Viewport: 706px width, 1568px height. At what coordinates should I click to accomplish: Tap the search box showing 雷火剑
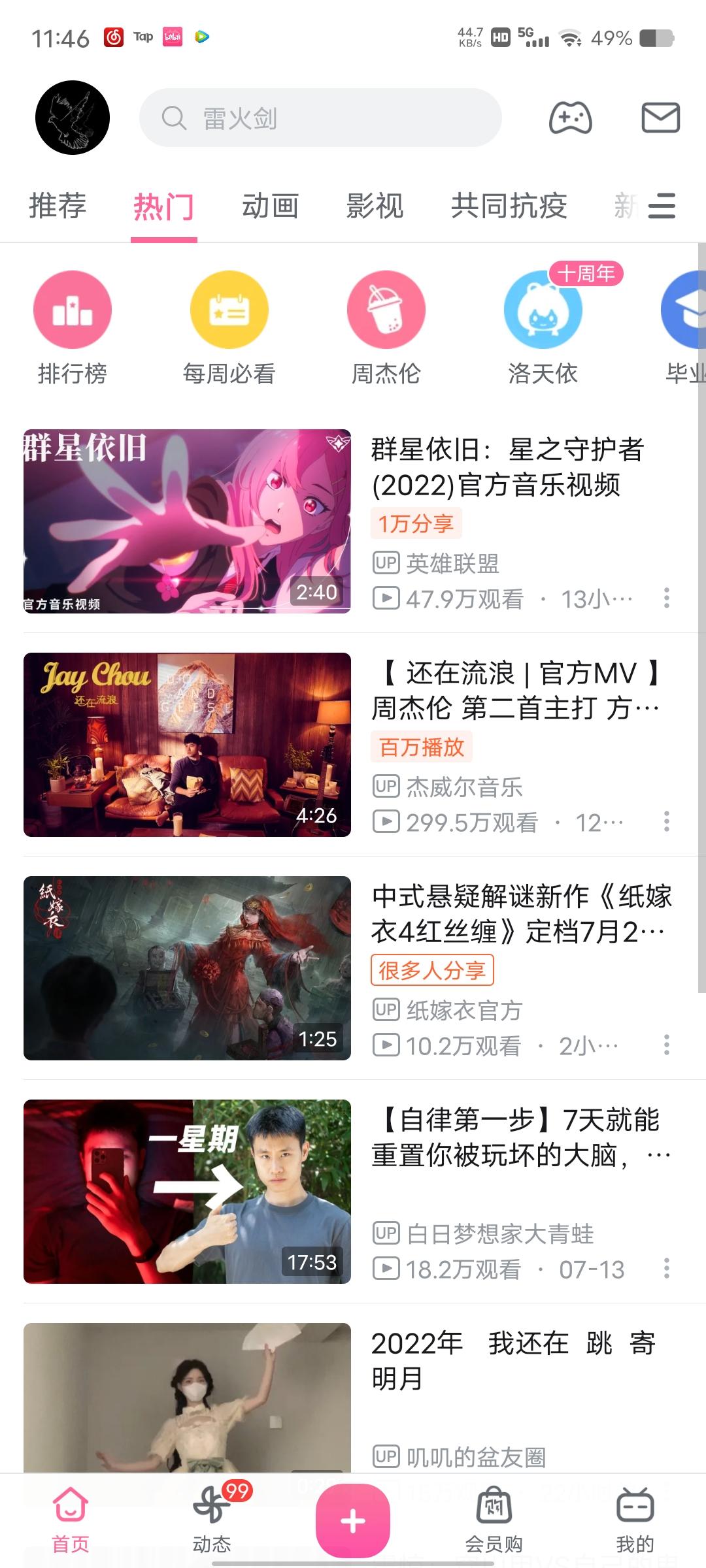coord(320,118)
